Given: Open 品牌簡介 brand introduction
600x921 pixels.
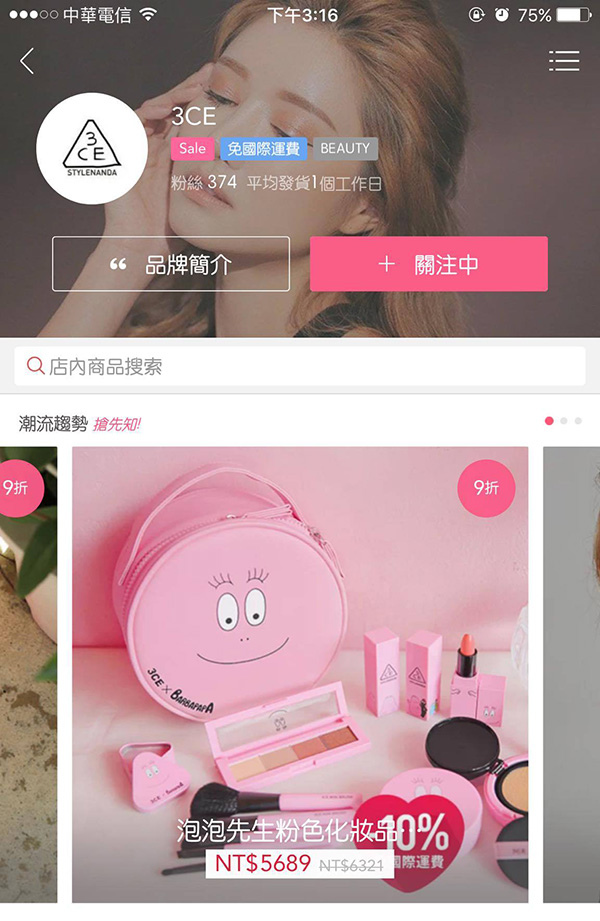Looking at the screenshot, I should [x=171, y=264].
